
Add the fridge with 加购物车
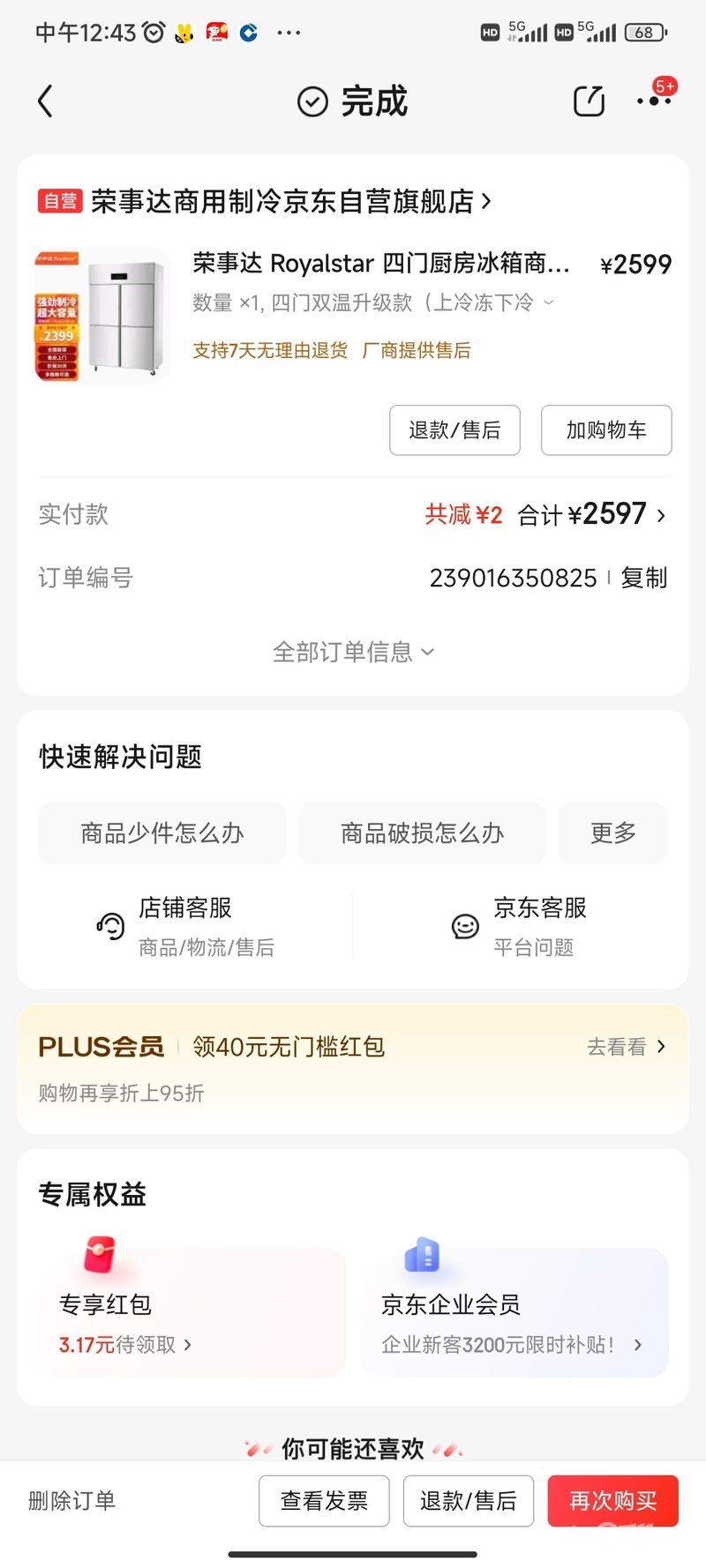click(x=606, y=430)
